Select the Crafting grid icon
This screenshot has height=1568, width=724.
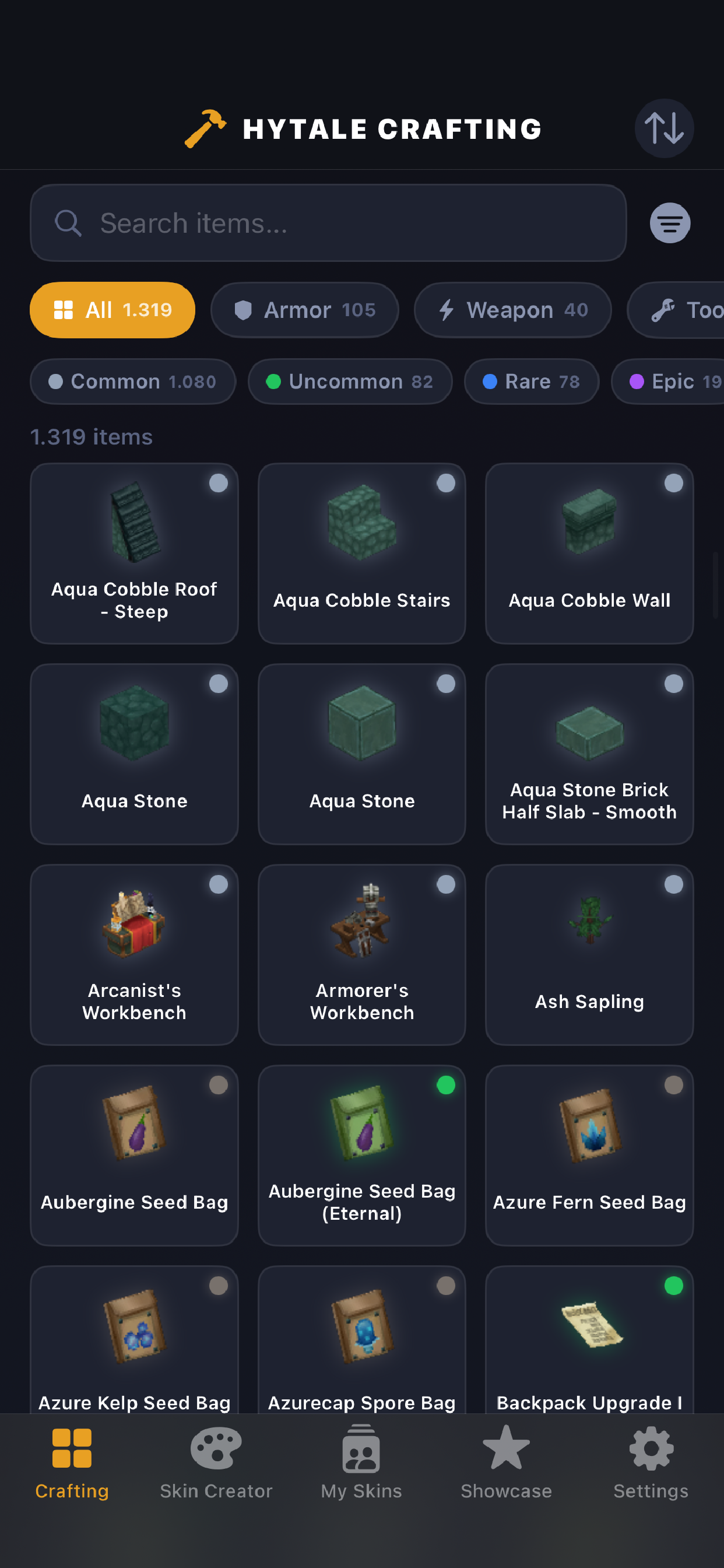[72, 1448]
